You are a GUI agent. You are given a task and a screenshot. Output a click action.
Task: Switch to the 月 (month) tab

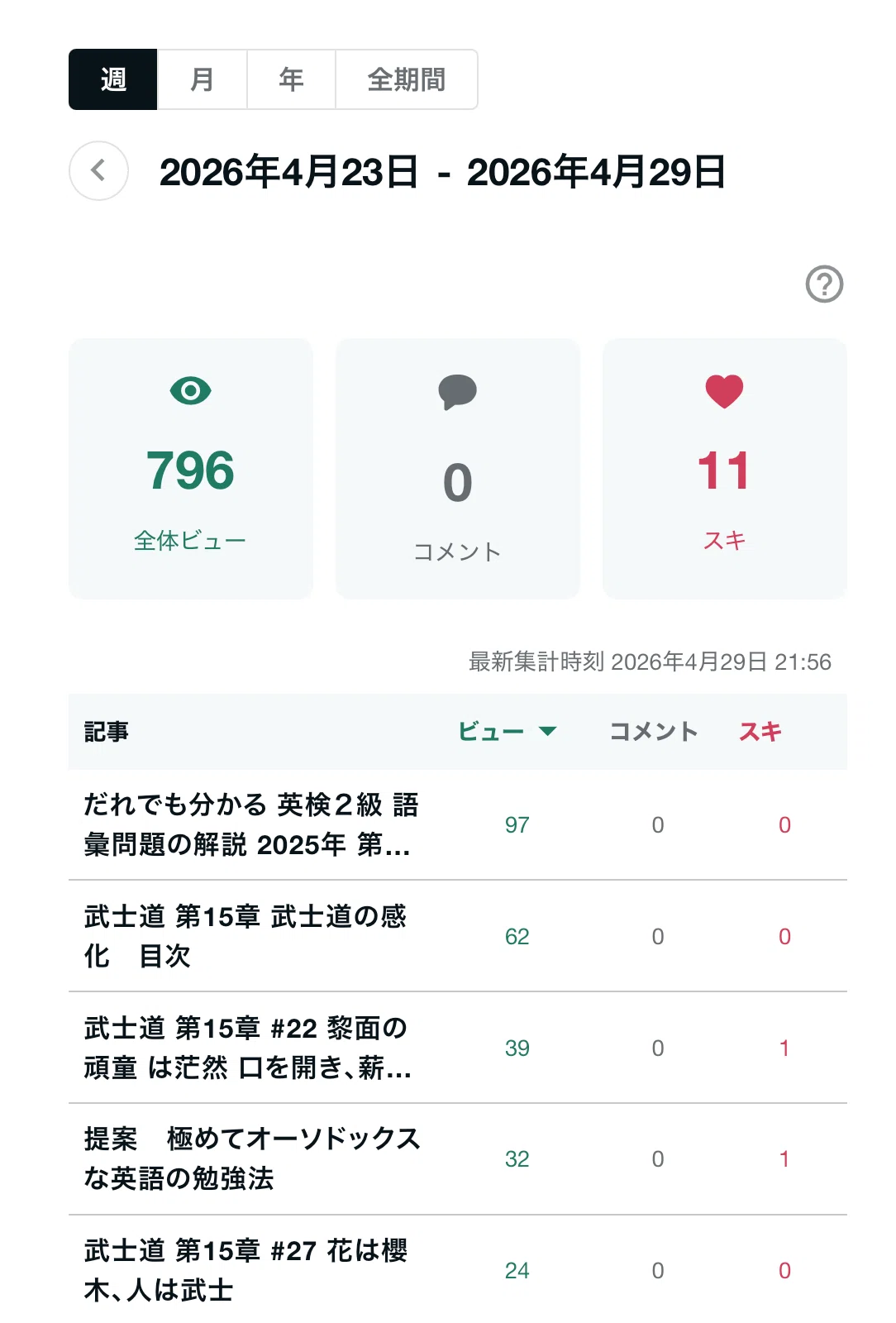tap(203, 79)
